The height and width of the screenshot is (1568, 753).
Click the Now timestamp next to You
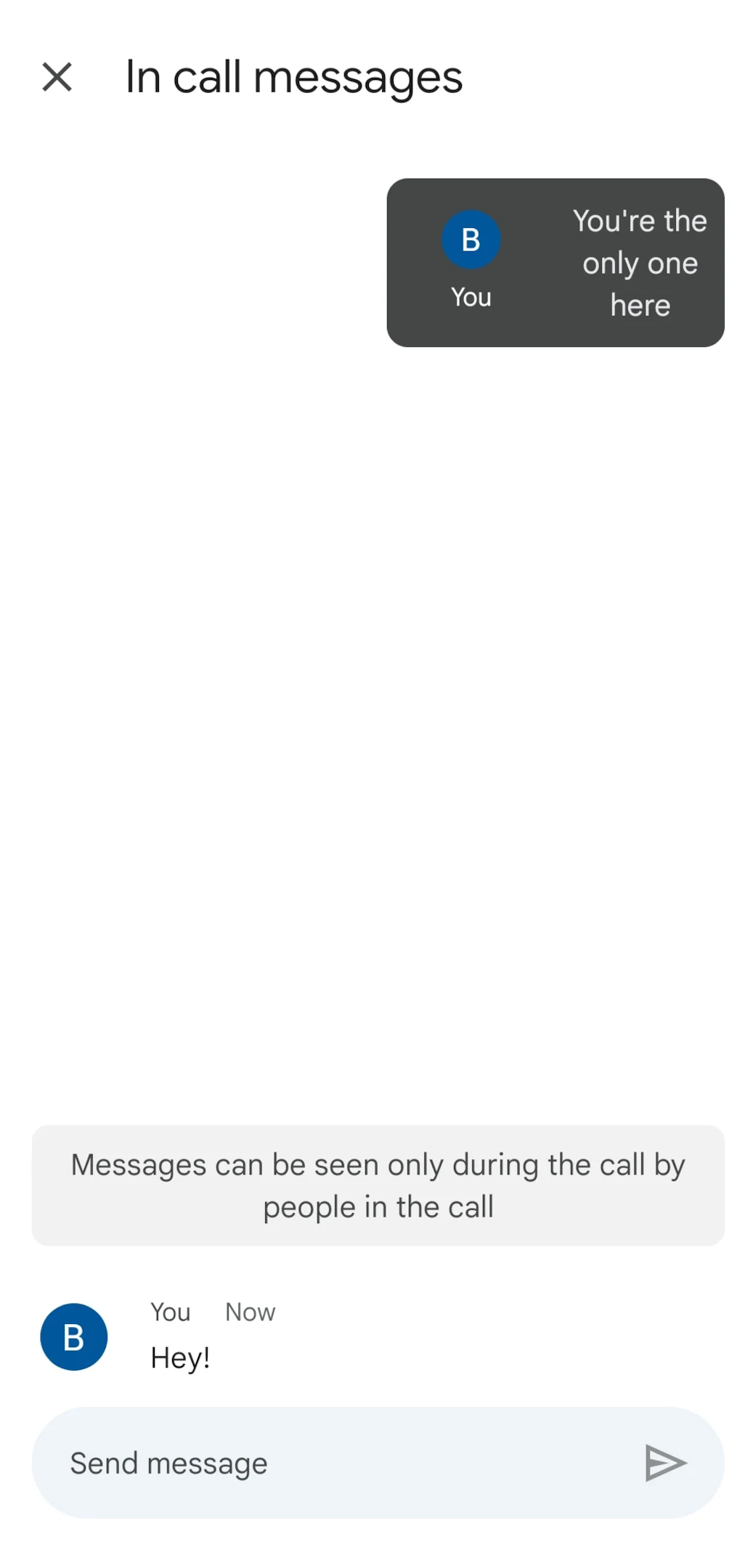coord(249,1311)
